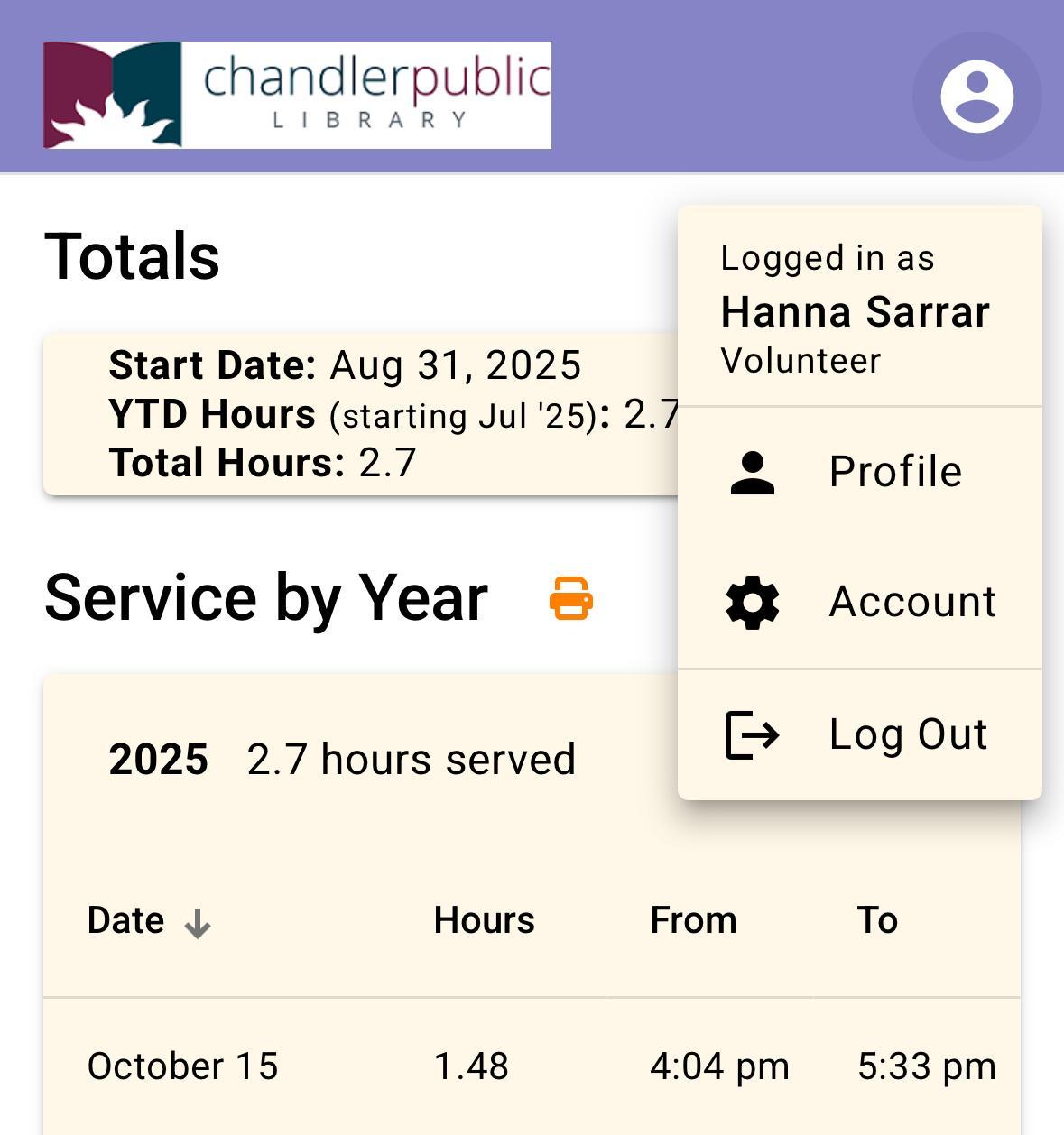Log Out of the volunteer account
The width and height of the screenshot is (1064, 1135).
[x=859, y=734]
